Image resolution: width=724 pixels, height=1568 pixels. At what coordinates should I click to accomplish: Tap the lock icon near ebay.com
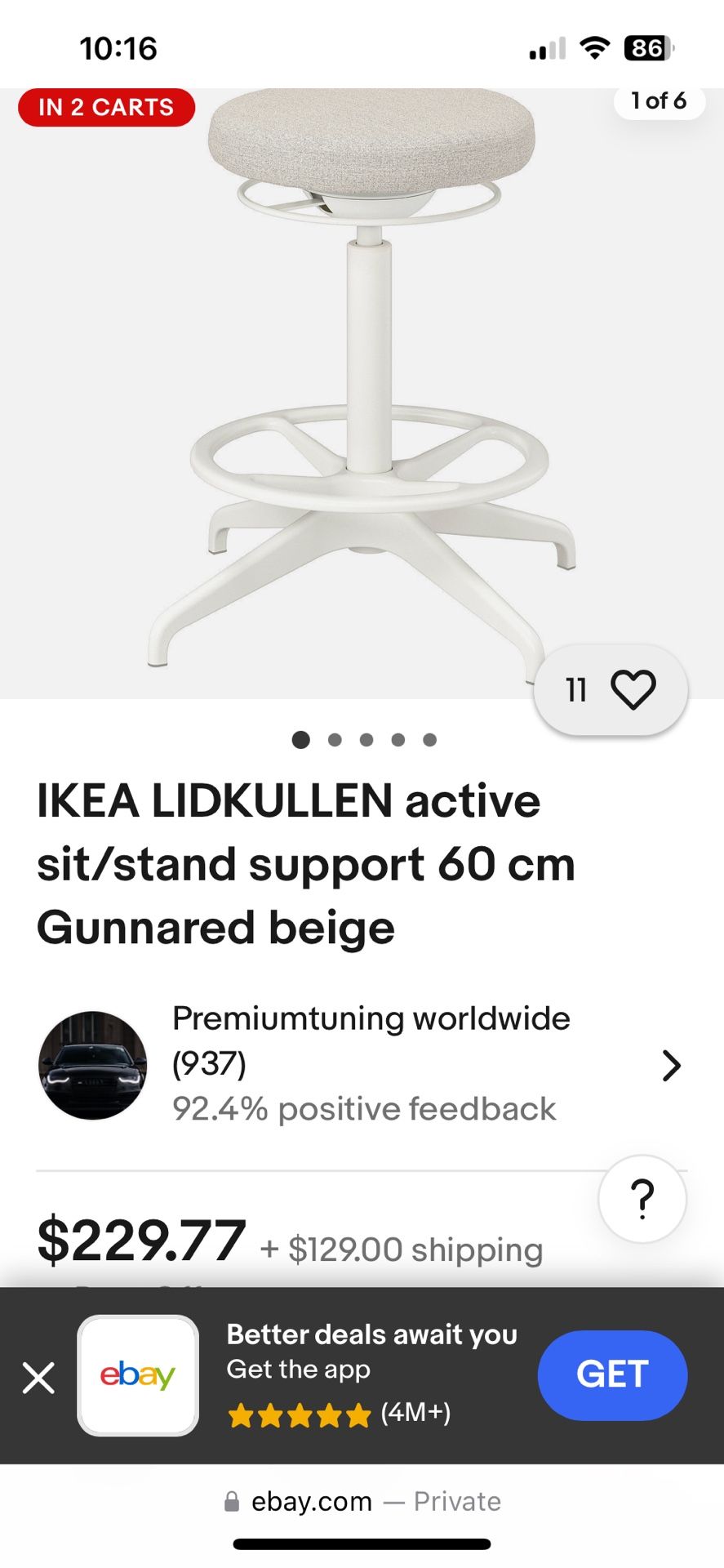230,1500
